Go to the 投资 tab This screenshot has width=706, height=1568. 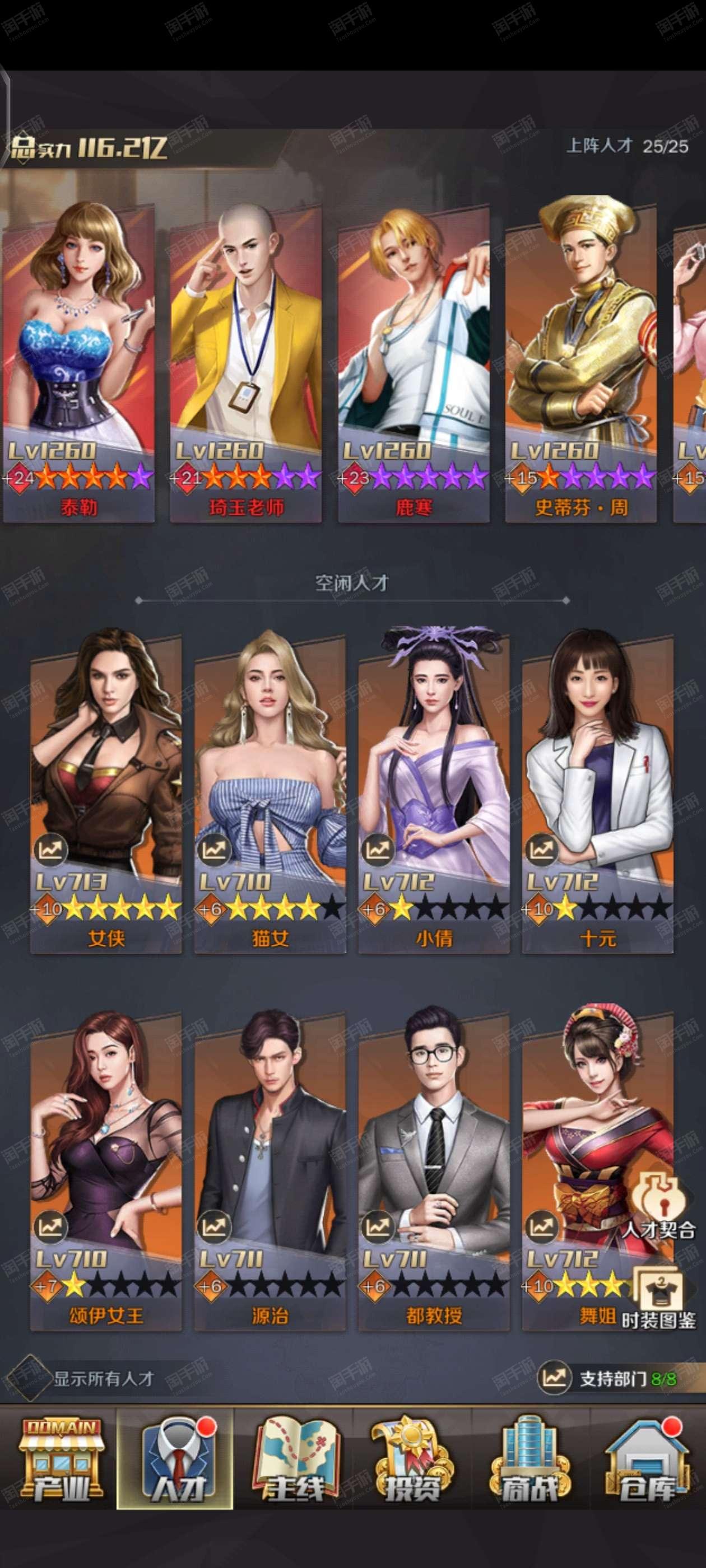(412, 1461)
